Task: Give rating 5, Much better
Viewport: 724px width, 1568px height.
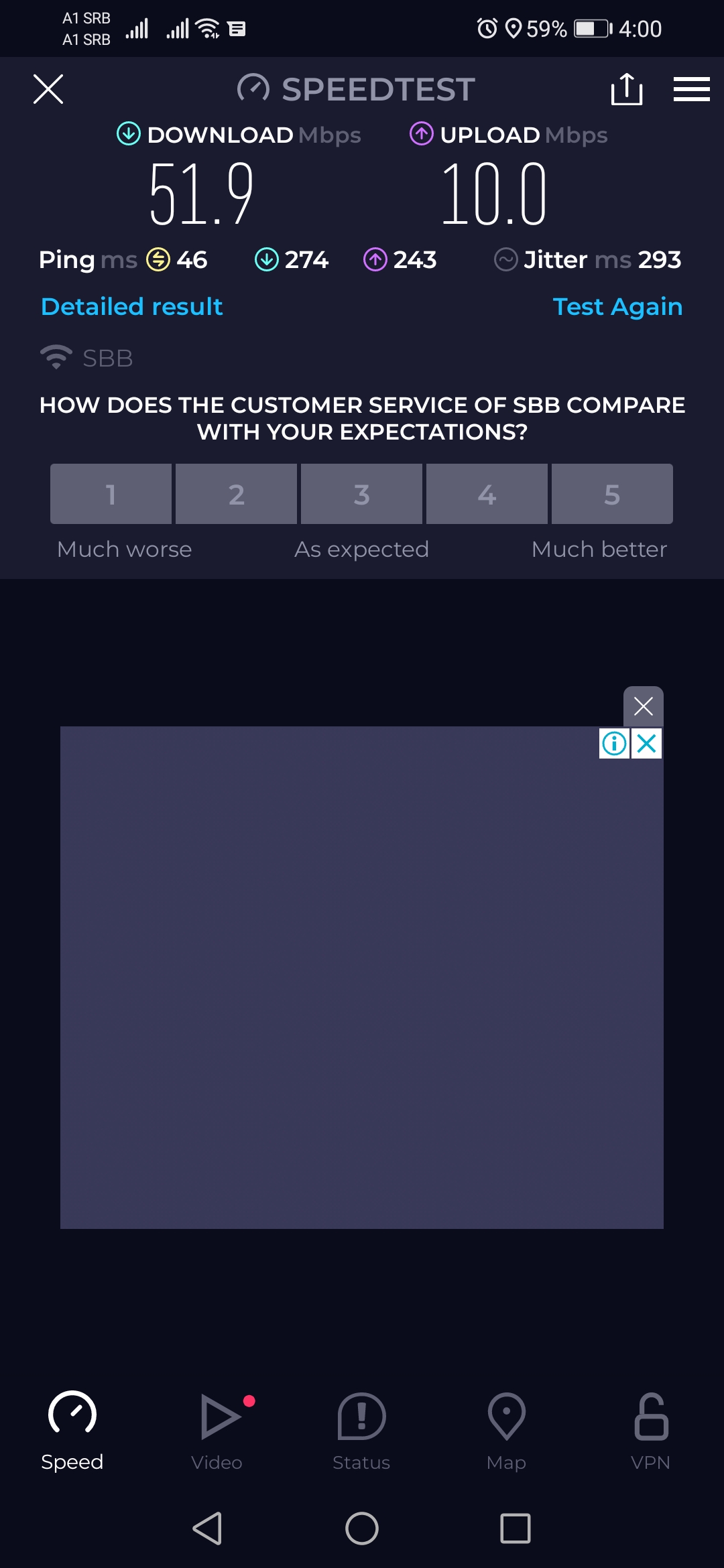Action: coord(612,494)
